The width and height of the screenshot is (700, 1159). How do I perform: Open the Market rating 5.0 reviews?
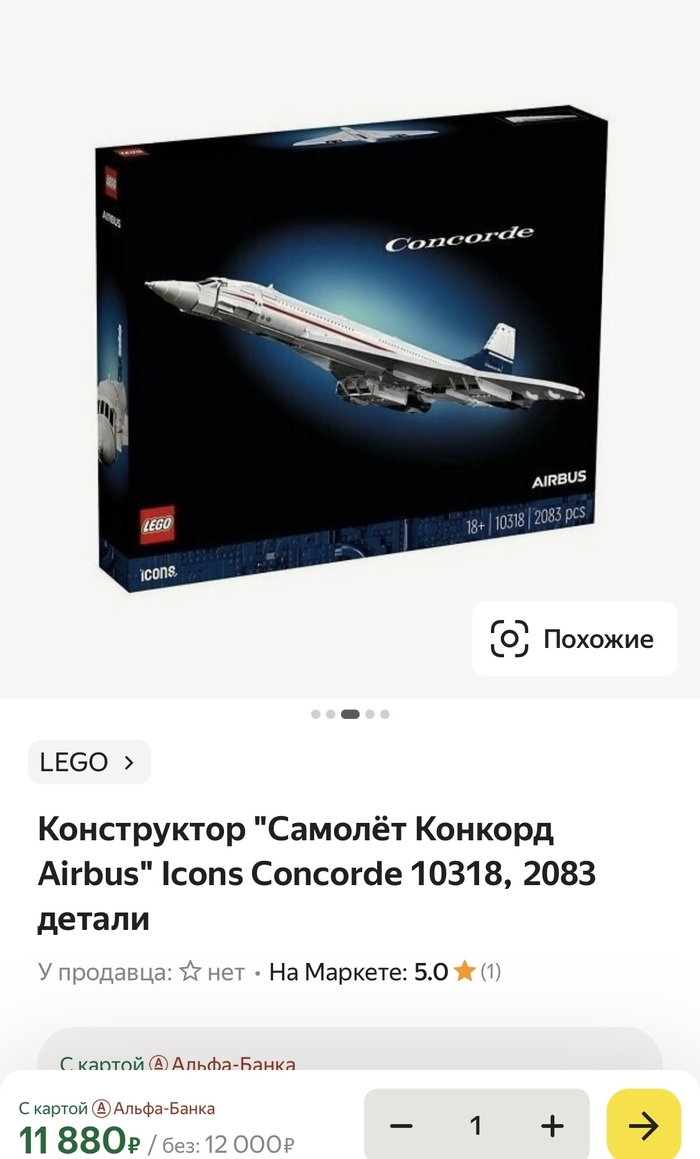[385, 971]
